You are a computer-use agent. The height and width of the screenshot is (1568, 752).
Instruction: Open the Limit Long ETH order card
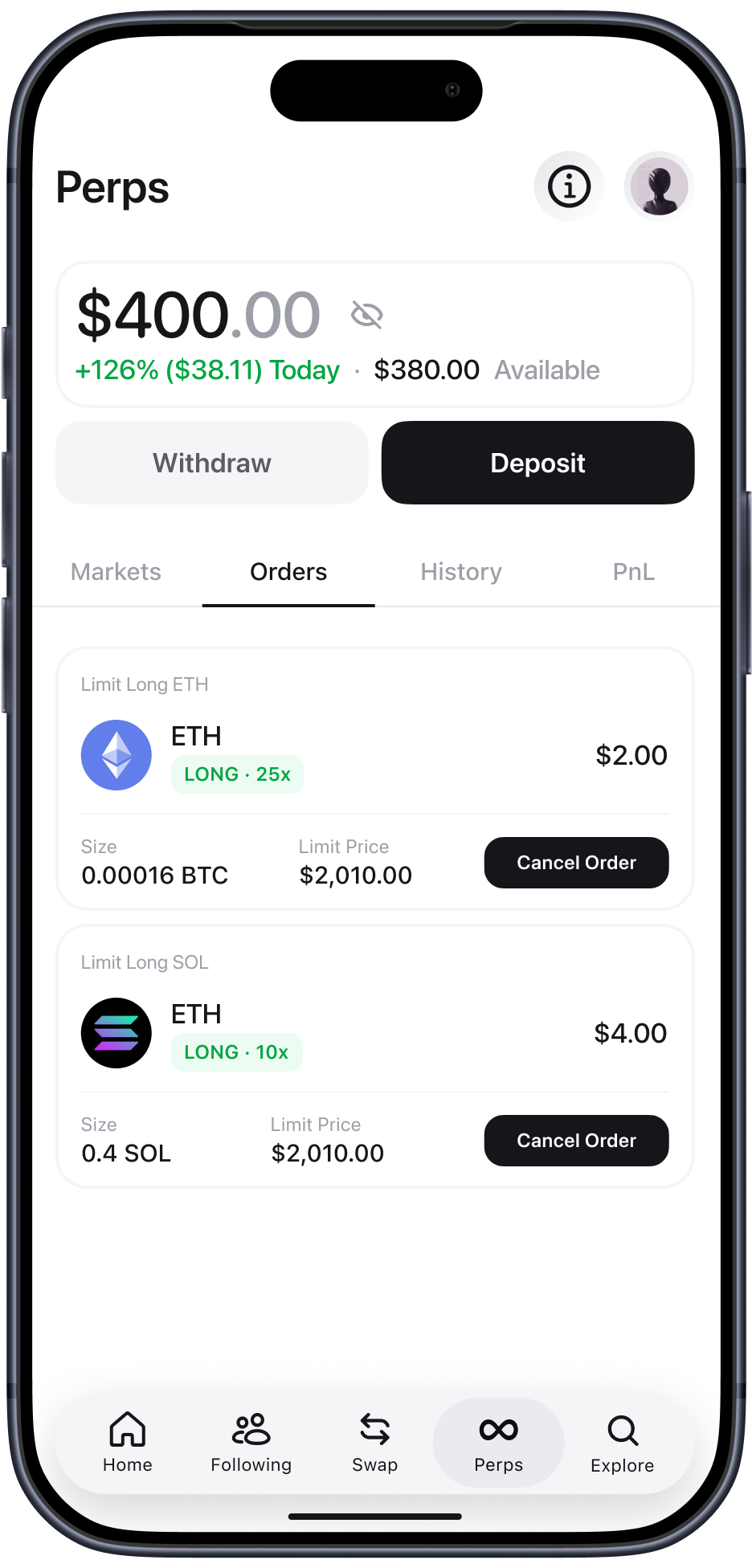(x=375, y=778)
